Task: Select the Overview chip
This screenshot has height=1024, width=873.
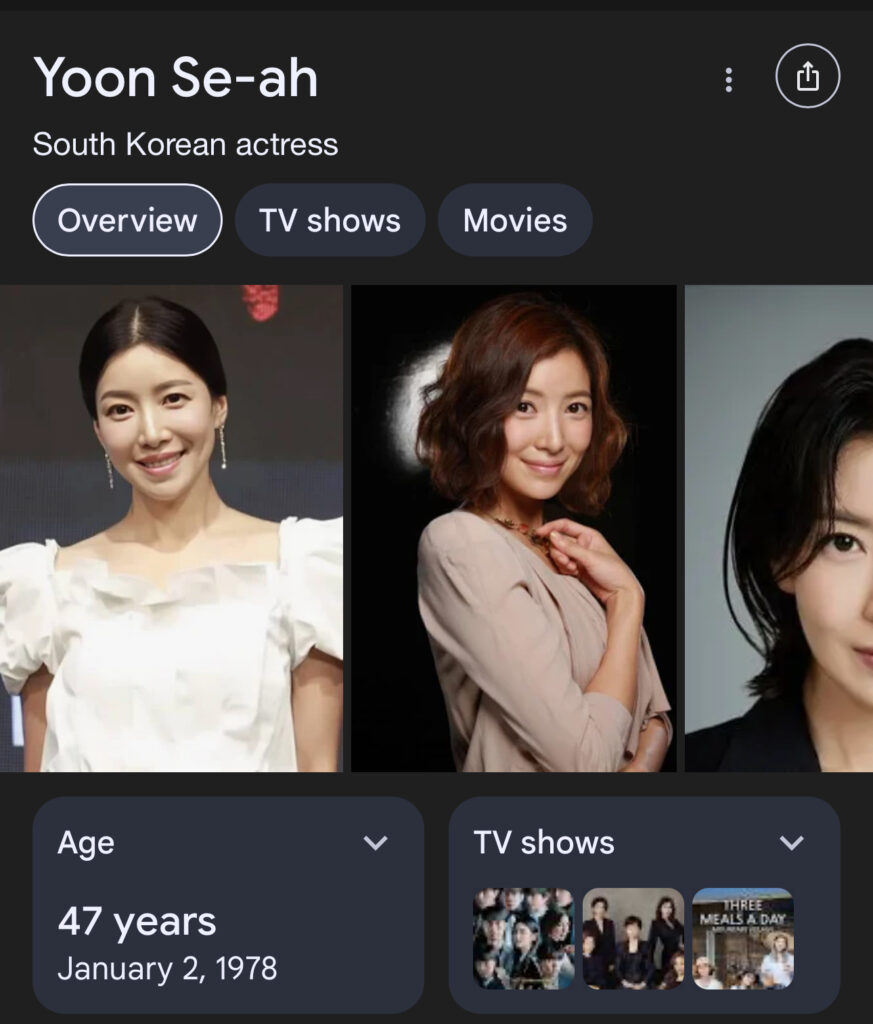Action: coord(127,220)
